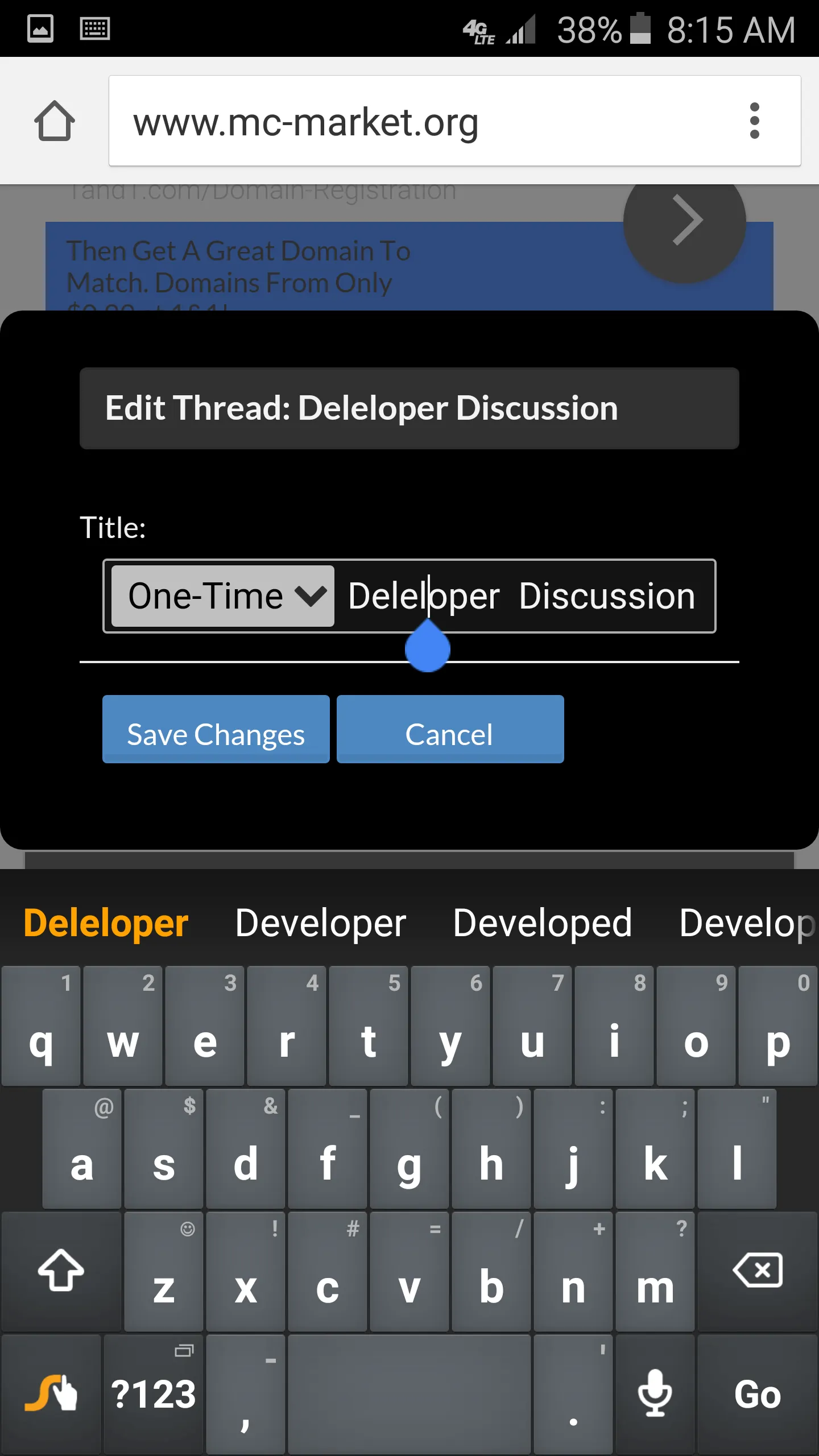
Task: Tap the browser home icon
Action: 55,121
